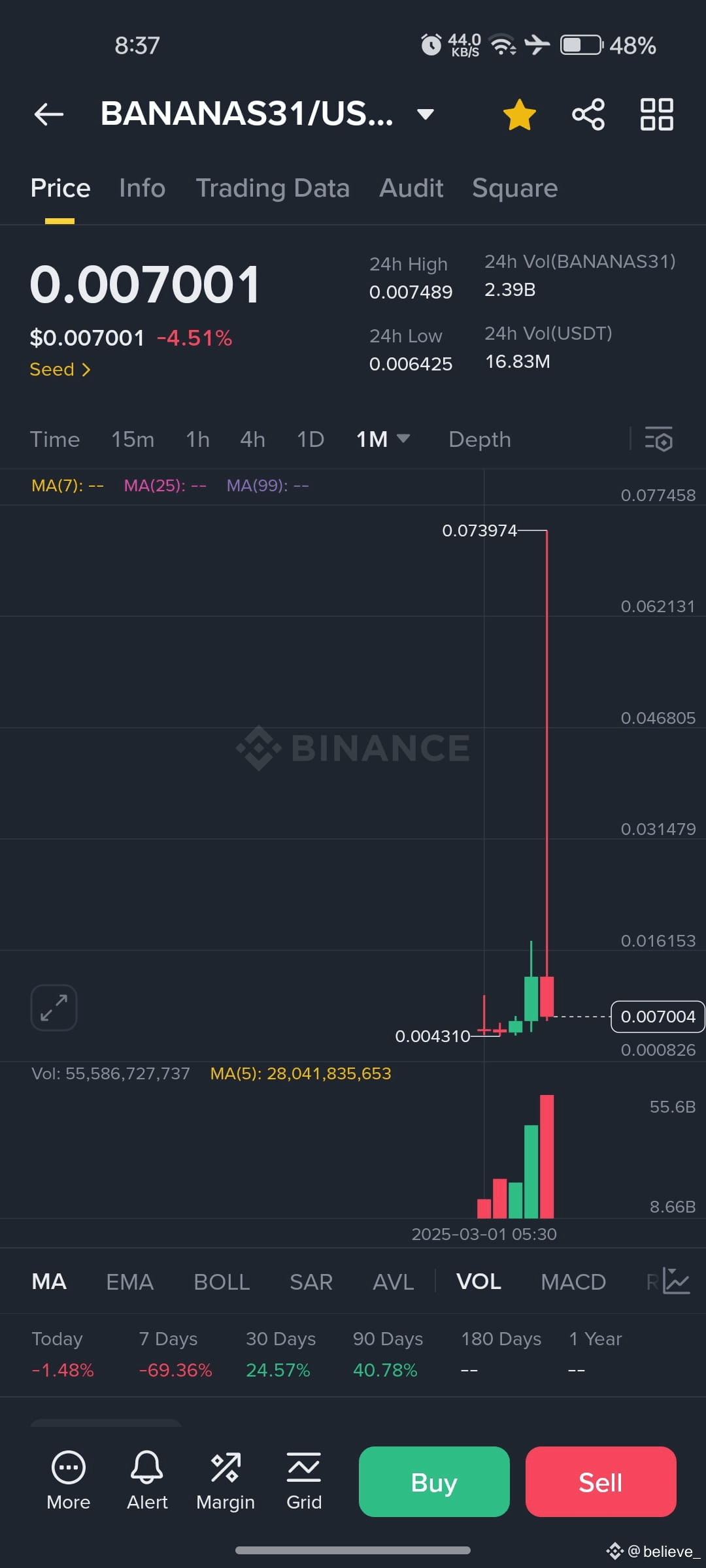This screenshot has height=1568, width=706.
Task: Go back using the top-left arrow
Action: point(49,114)
